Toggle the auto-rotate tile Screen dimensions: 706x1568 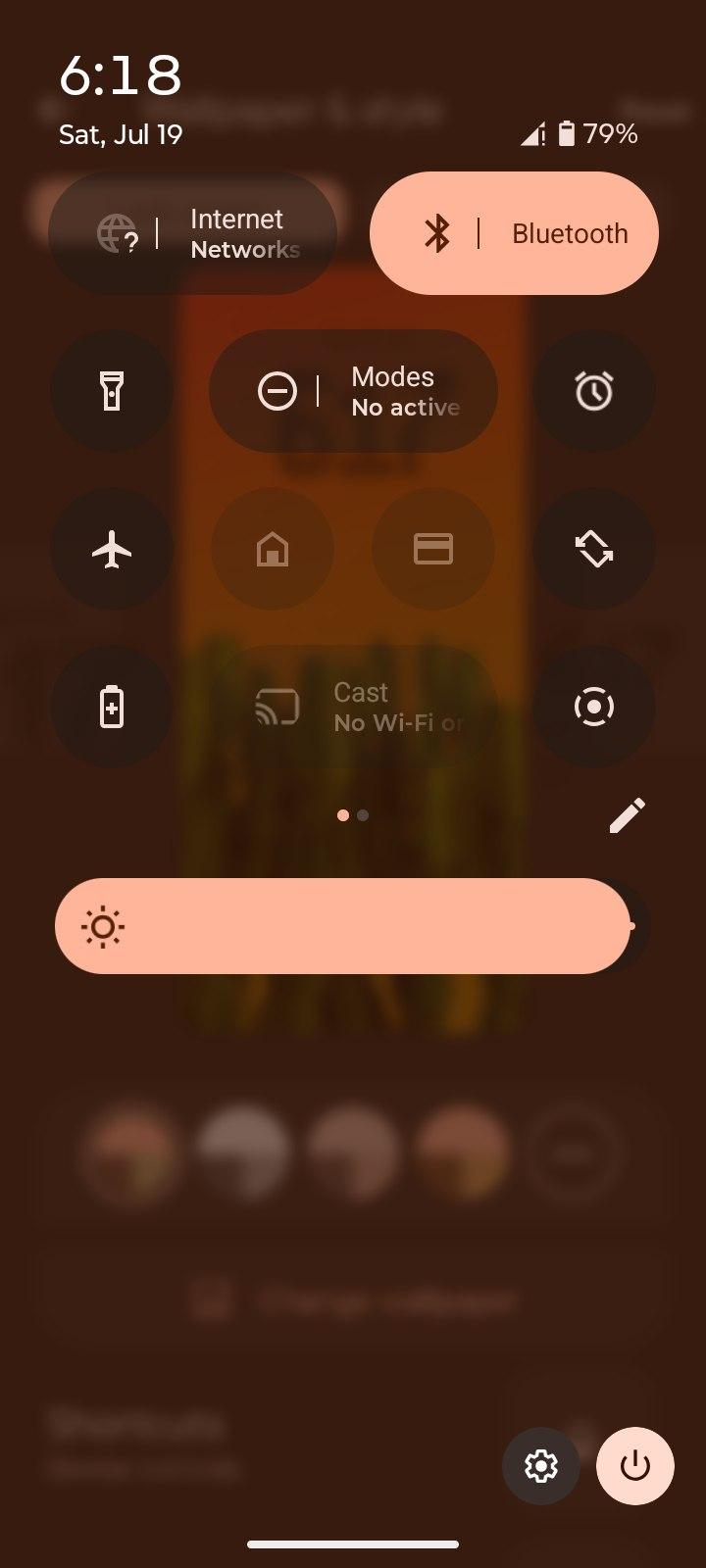593,549
